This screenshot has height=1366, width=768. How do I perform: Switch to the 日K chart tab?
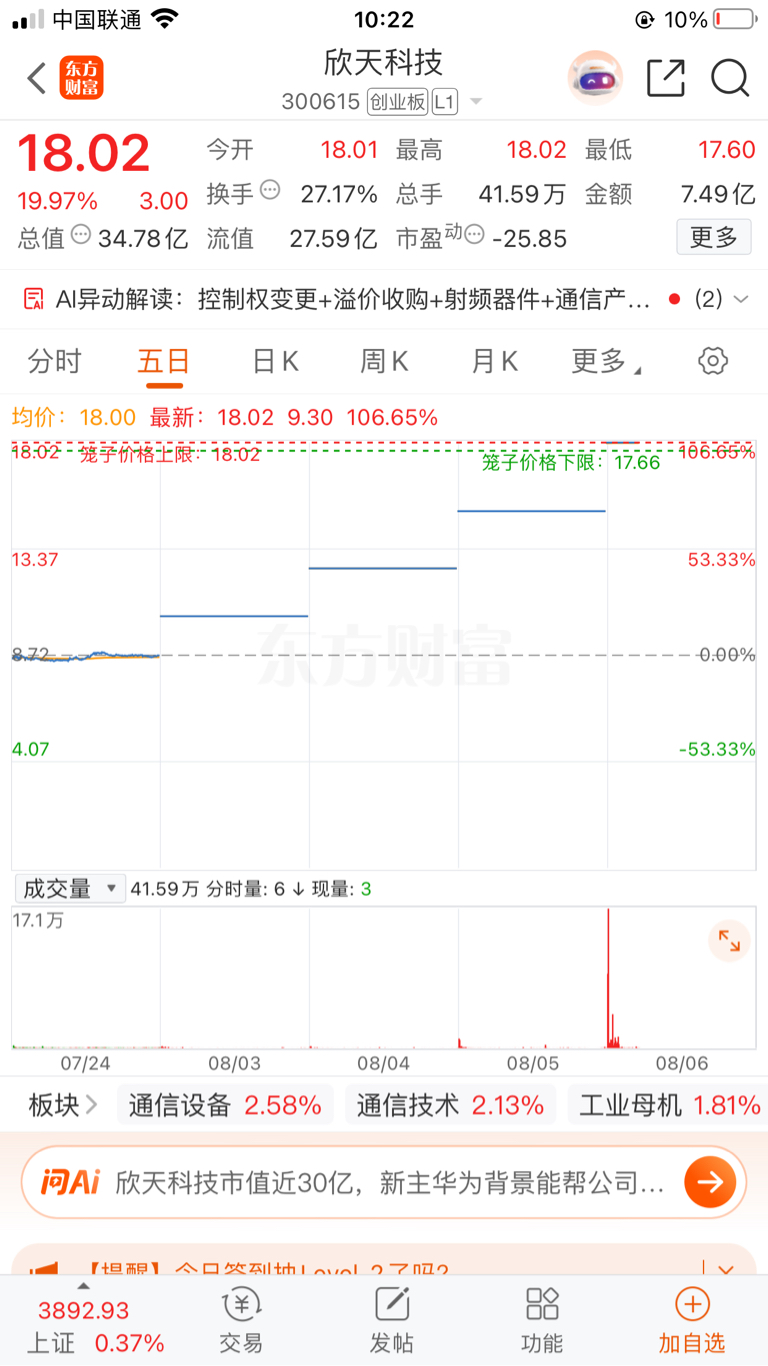pyautogui.click(x=275, y=361)
